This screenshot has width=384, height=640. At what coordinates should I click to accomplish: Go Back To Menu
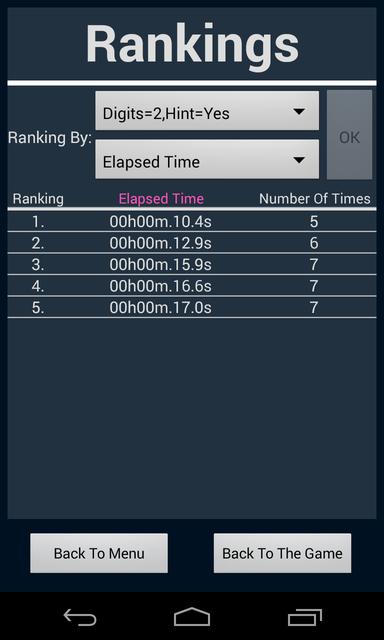tap(99, 553)
